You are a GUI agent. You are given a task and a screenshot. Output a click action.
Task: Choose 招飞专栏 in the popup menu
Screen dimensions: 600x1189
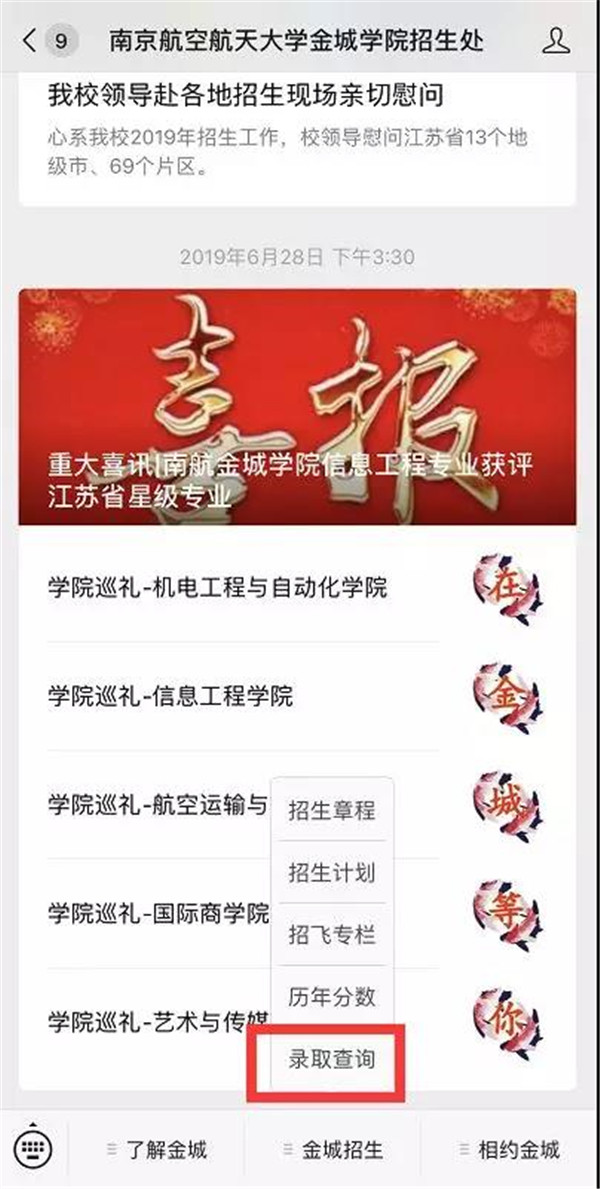[331, 934]
